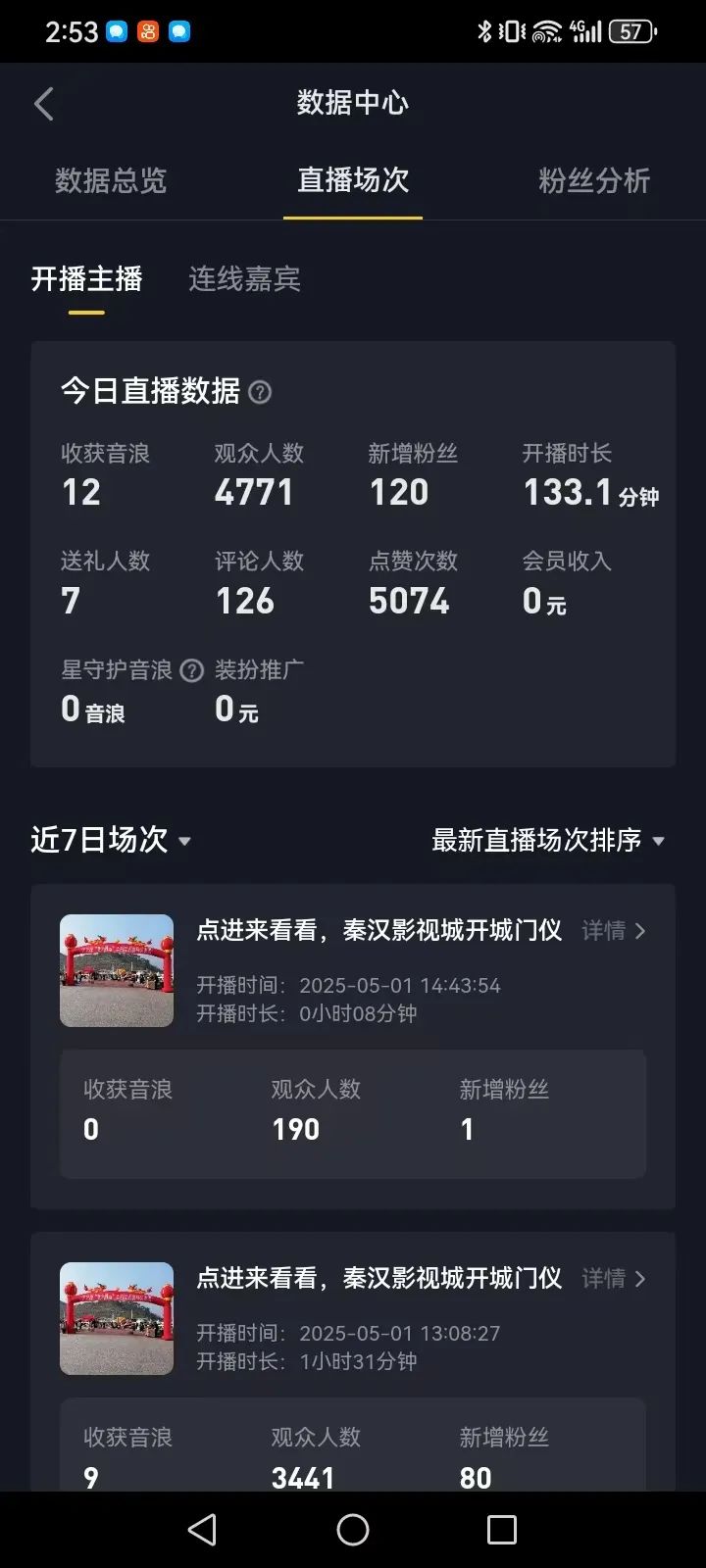
Task: Tap help icon next to 今日直播数据
Action: [x=260, y=392]
